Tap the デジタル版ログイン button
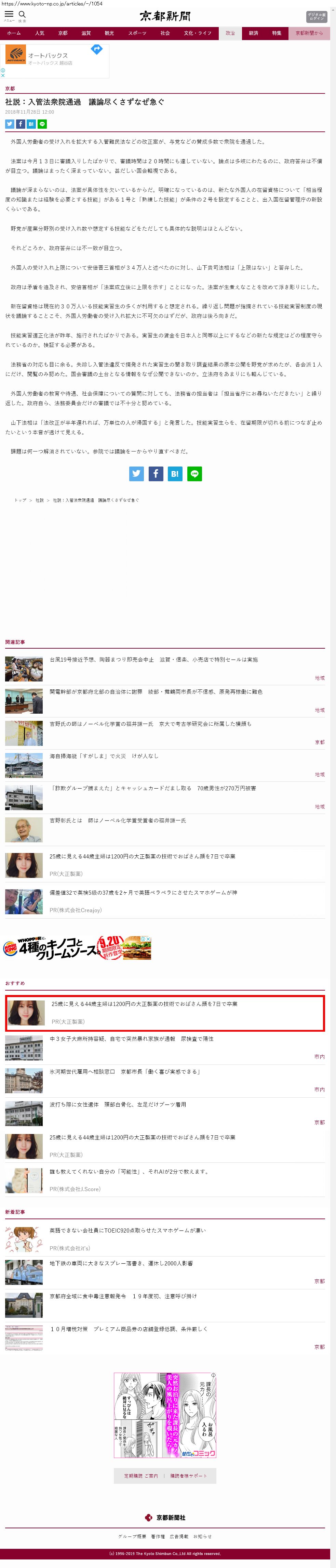The width and height of the screenshot is (336, 1568). click(x=316, y=16)
